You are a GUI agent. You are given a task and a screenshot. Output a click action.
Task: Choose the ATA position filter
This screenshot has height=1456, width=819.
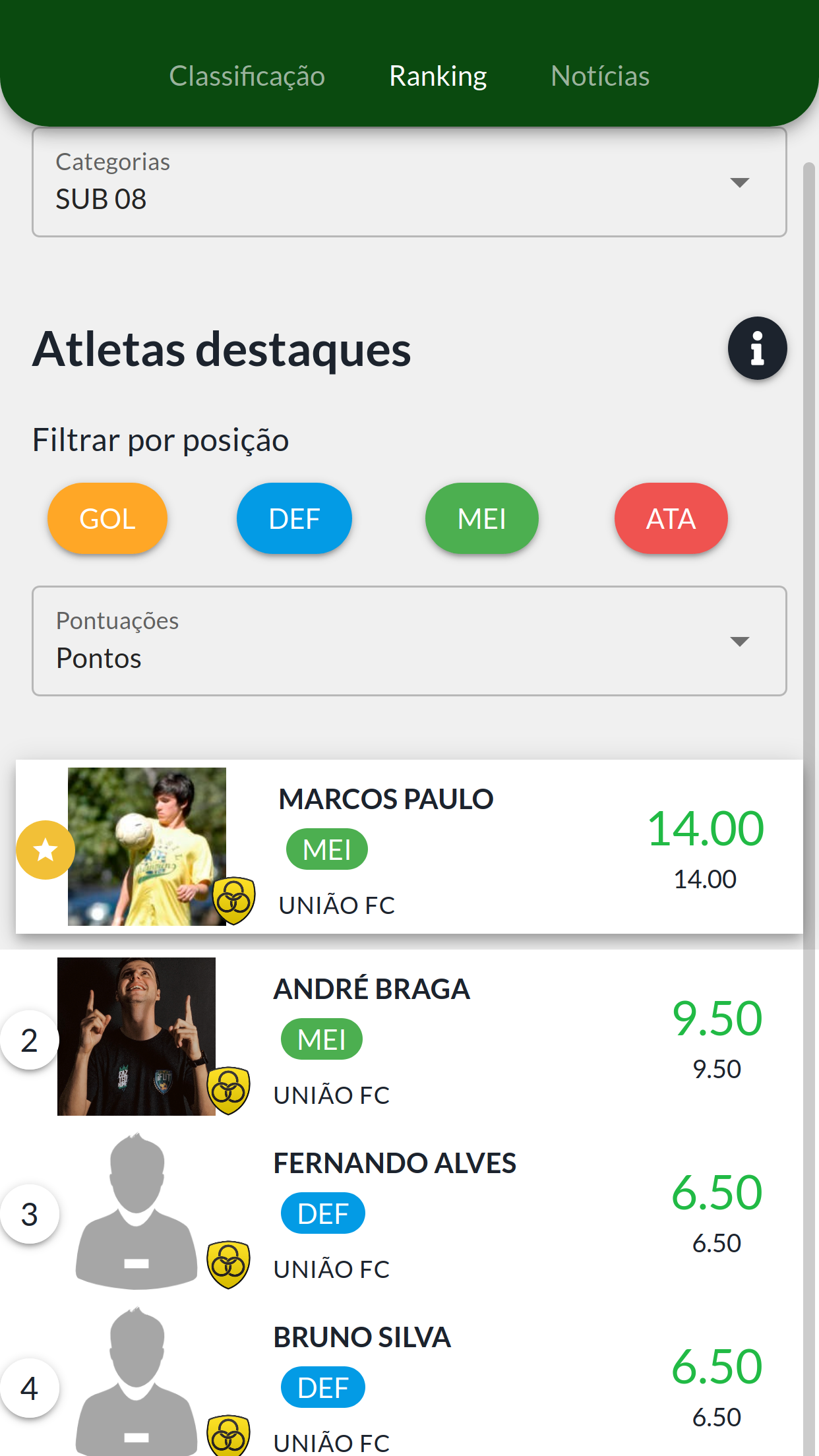671,518
